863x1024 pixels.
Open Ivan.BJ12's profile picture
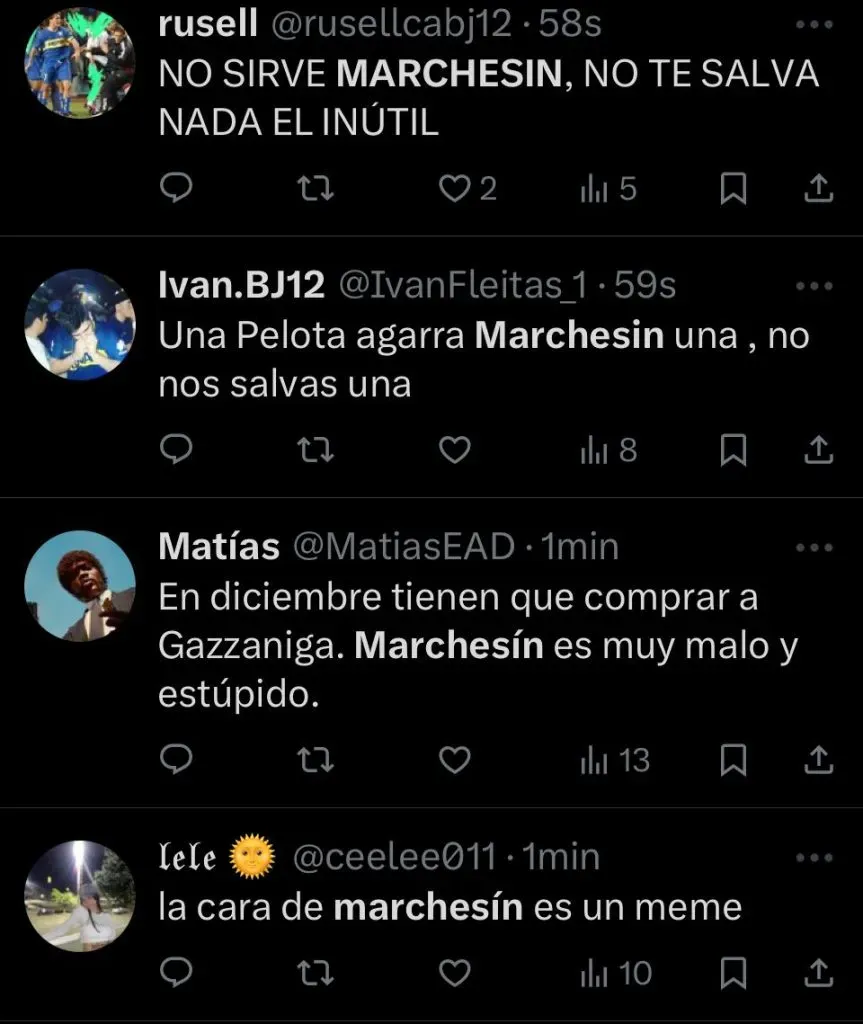click(80, 324)
